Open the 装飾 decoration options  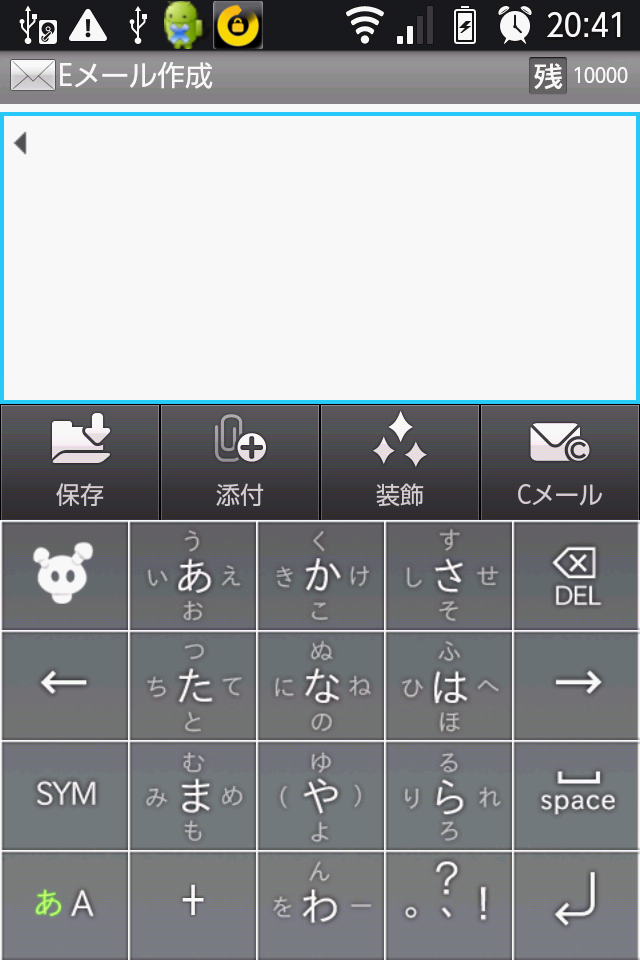(x=400, y=462)
